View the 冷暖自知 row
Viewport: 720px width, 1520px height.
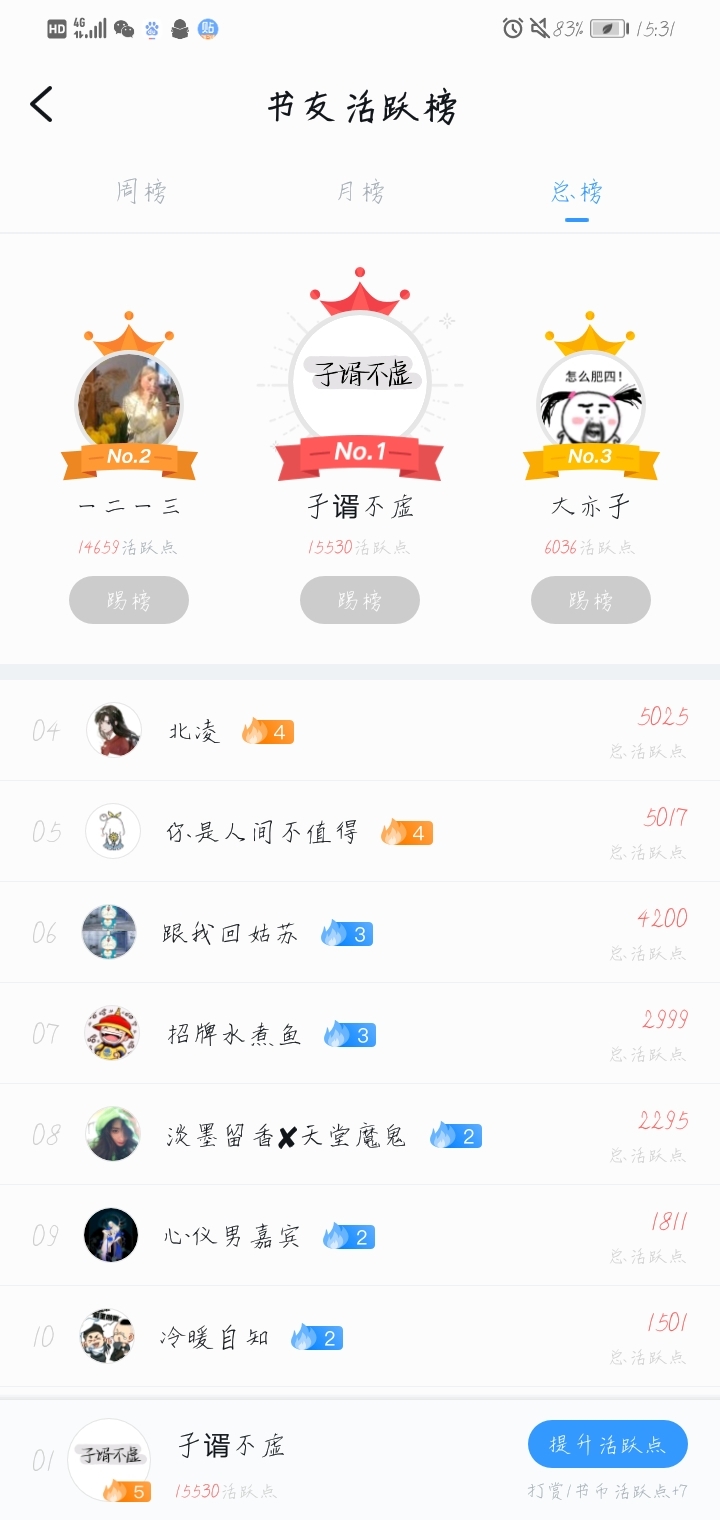pos(360,1337)
